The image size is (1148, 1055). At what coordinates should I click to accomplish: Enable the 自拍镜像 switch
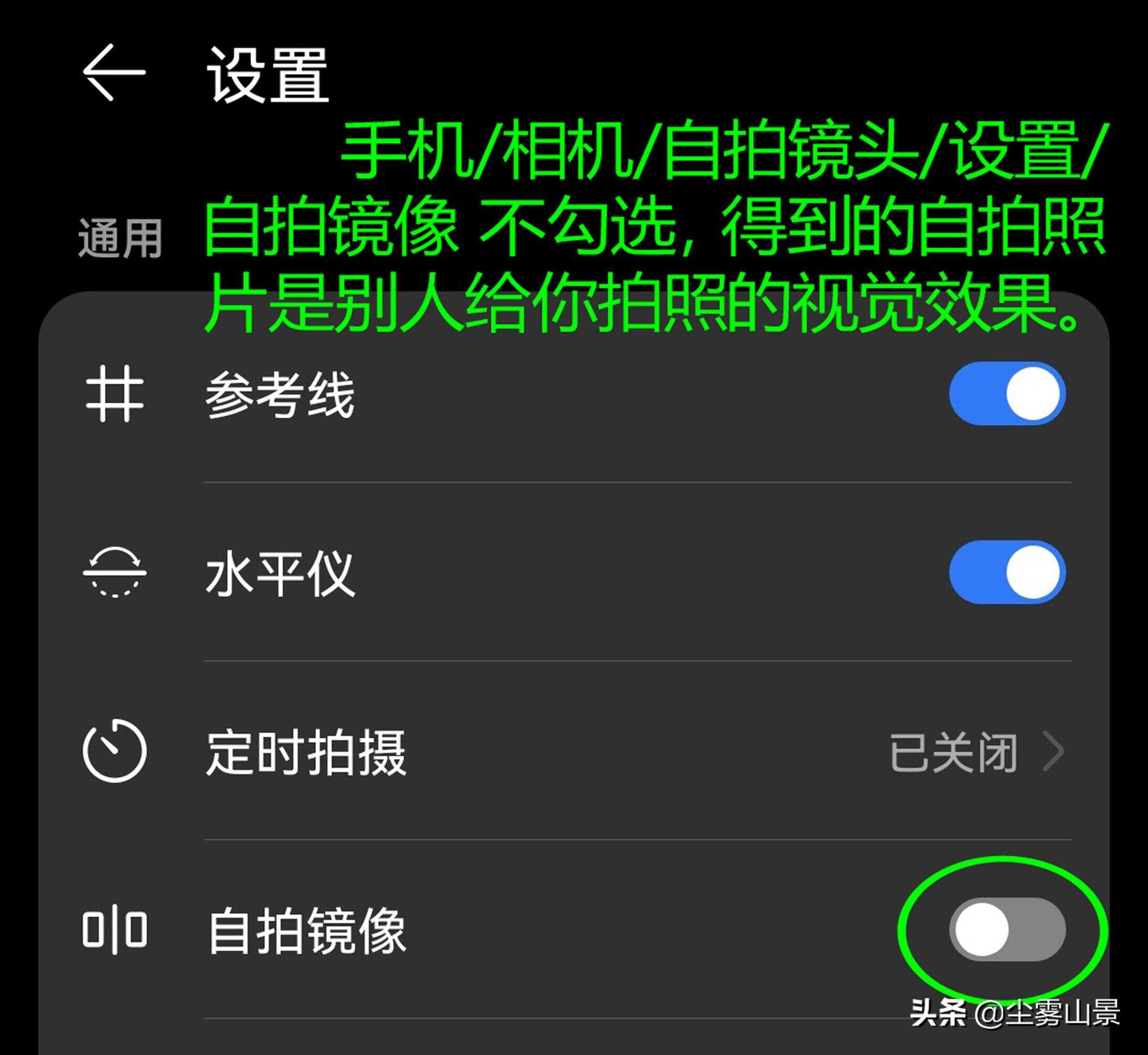[x=1006, y=930]
